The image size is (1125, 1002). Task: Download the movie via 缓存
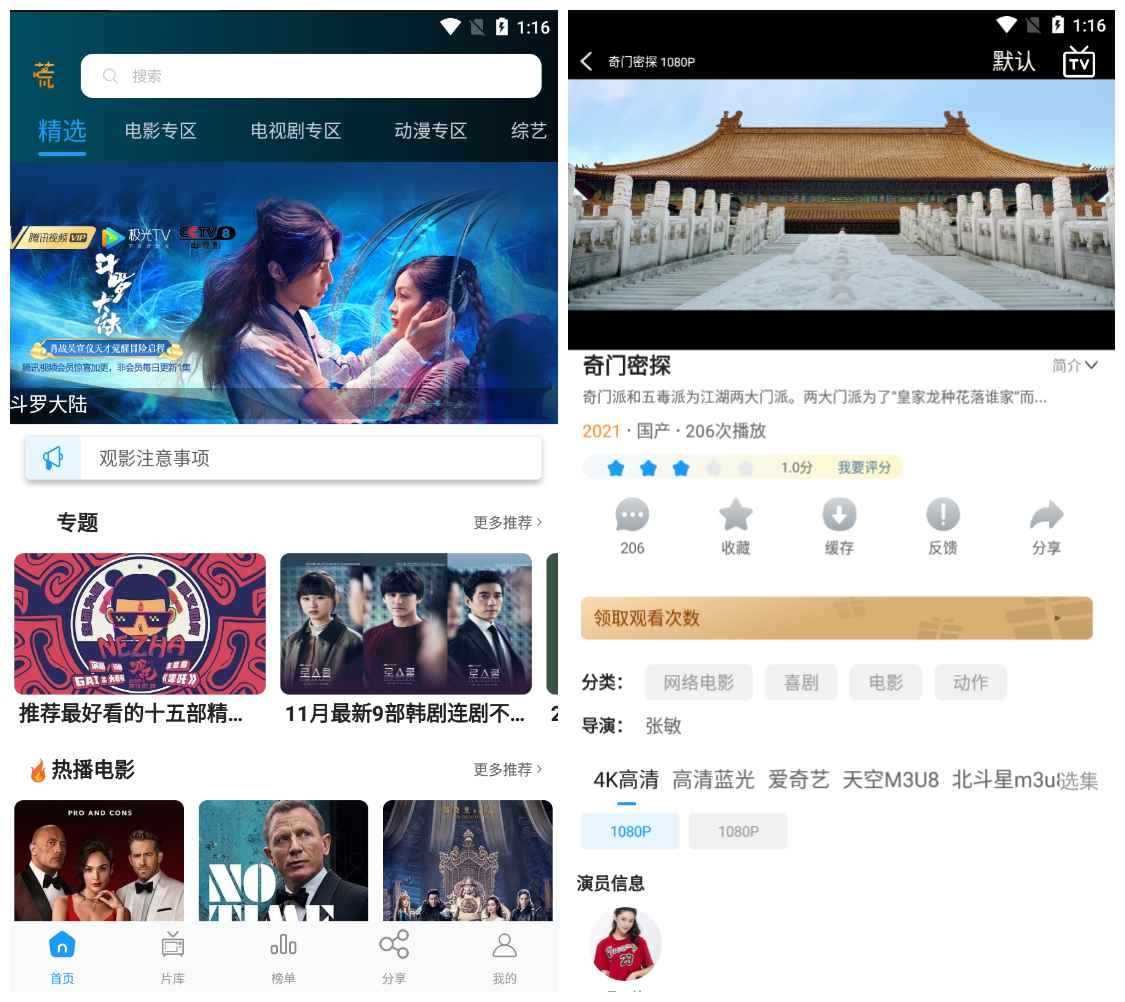click(x=839, y=527)
